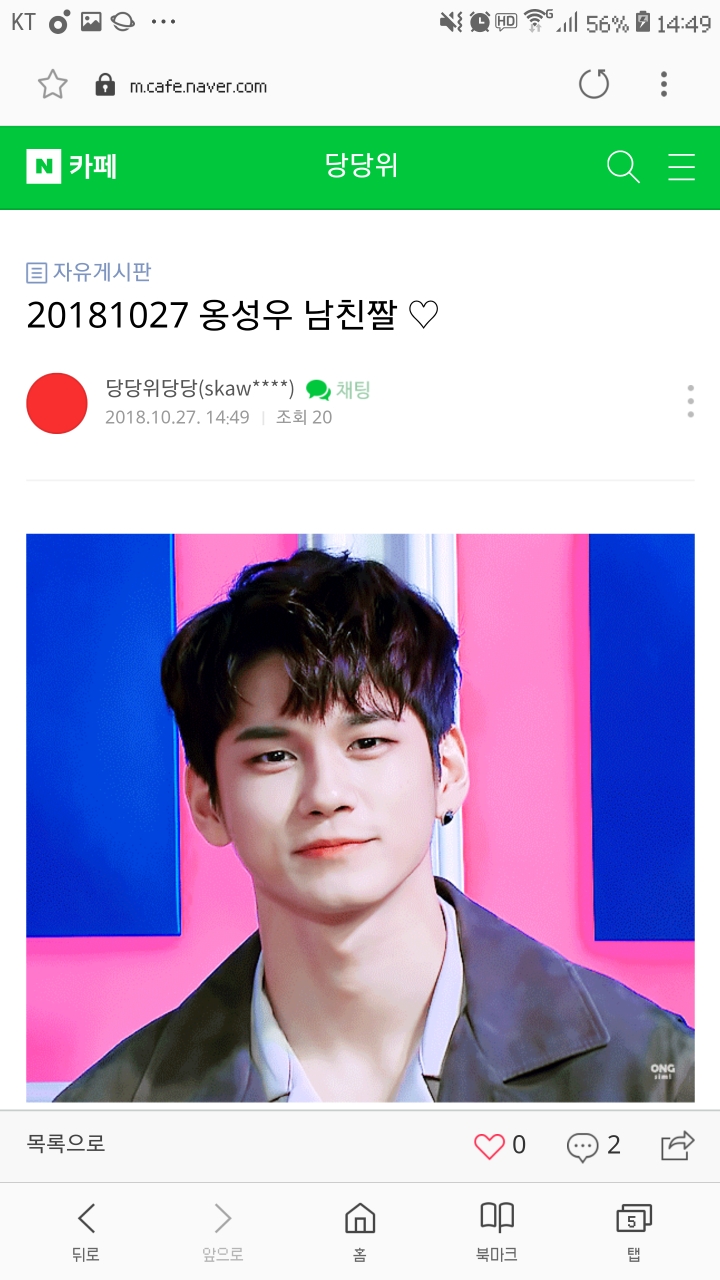The width and height of the screenshot is (720, 1280).
Task: Open the comments on this post
Action: 594,1146
